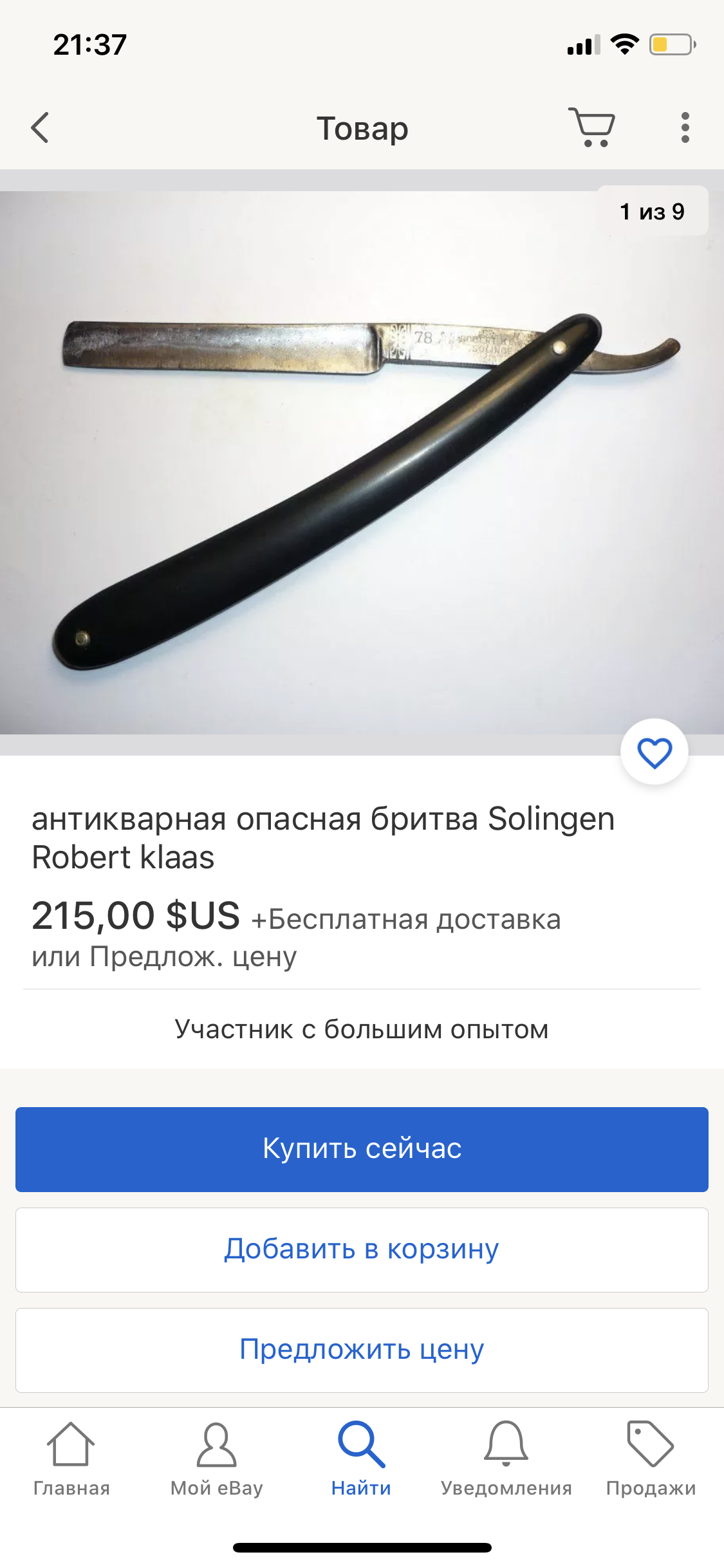Screen dimensions: 724x1568
Task: Switch to the Главная tab
Action: tap(71, 1459)
